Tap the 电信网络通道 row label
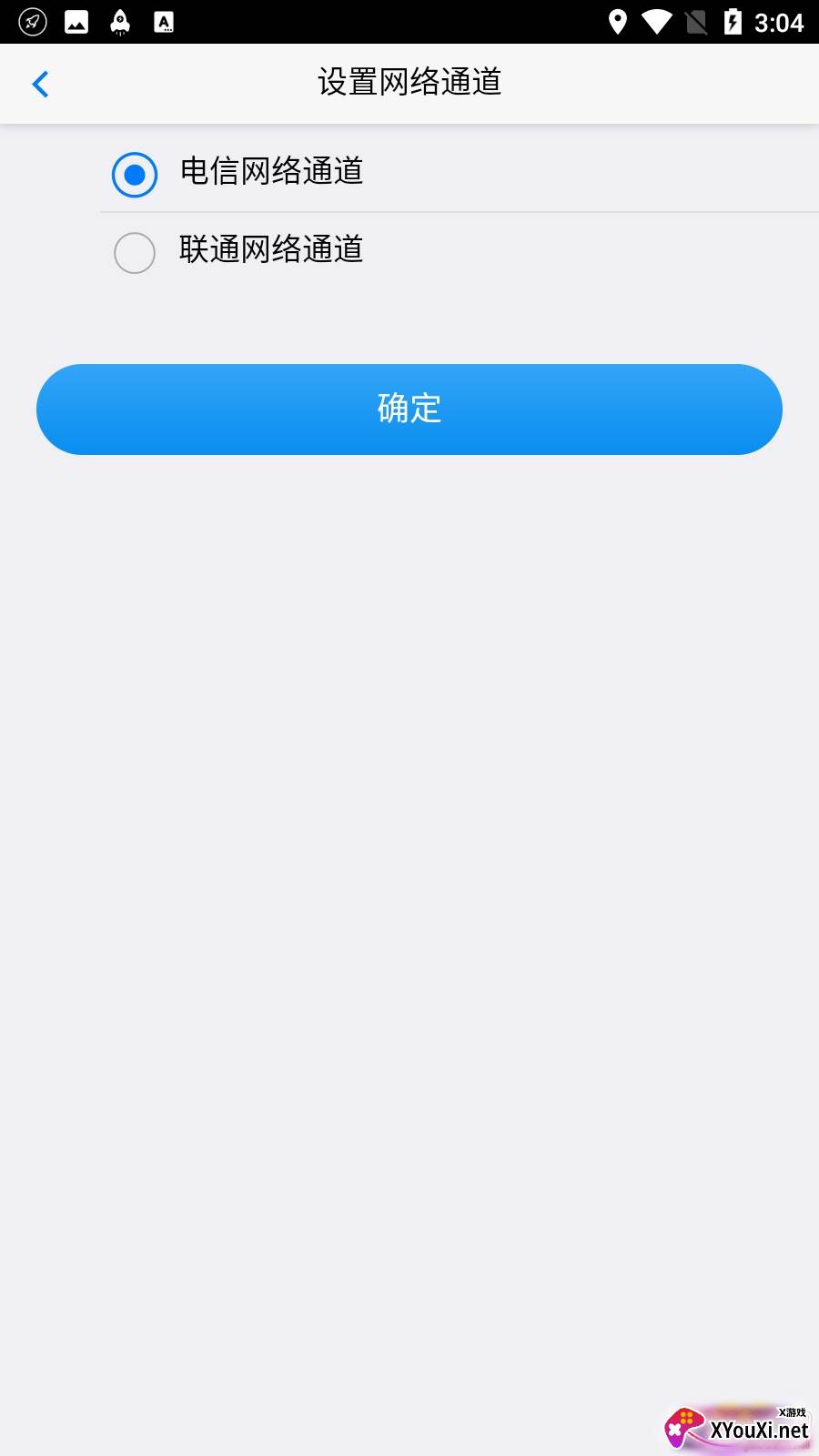 click(271, 172)
